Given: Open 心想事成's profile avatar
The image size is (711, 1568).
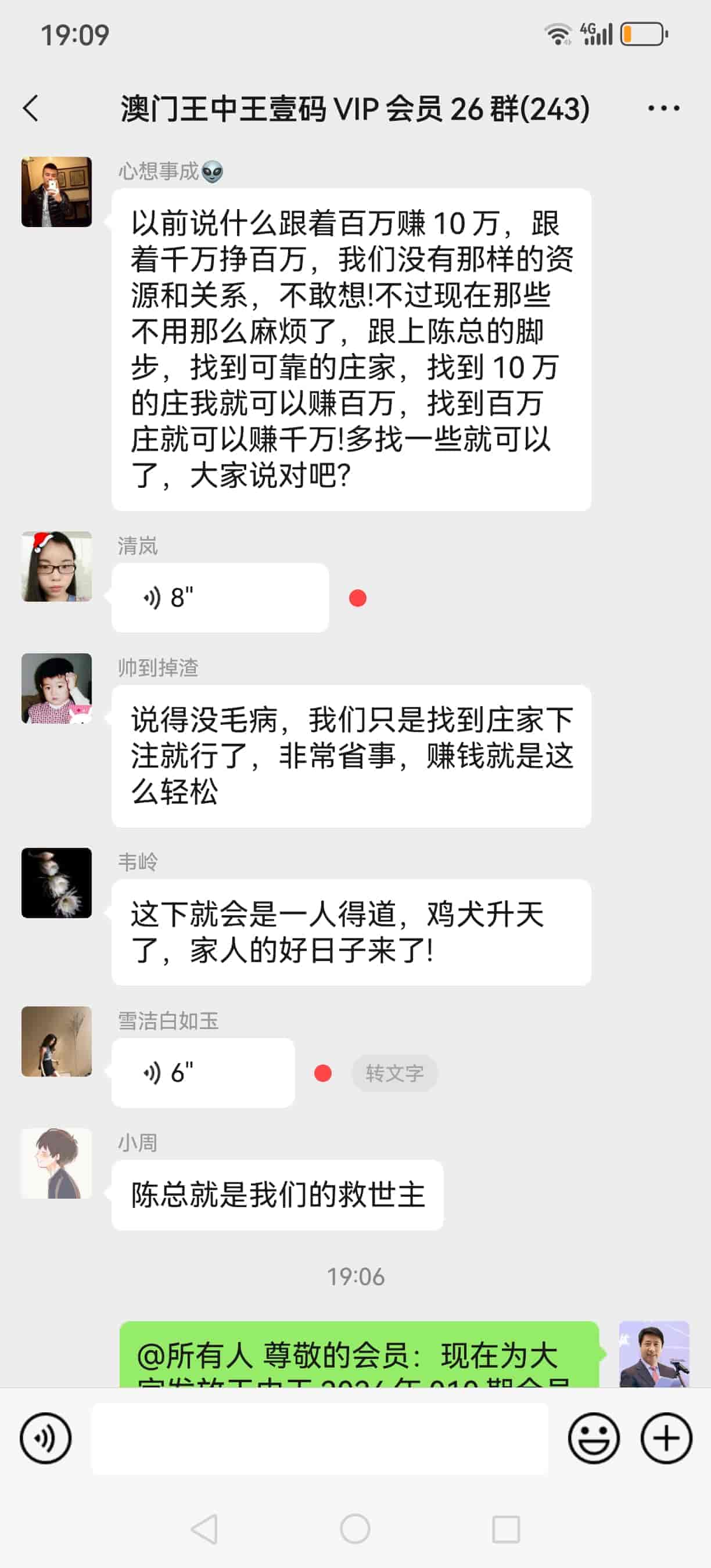Looking at the screenshot, I should (56, 192).
